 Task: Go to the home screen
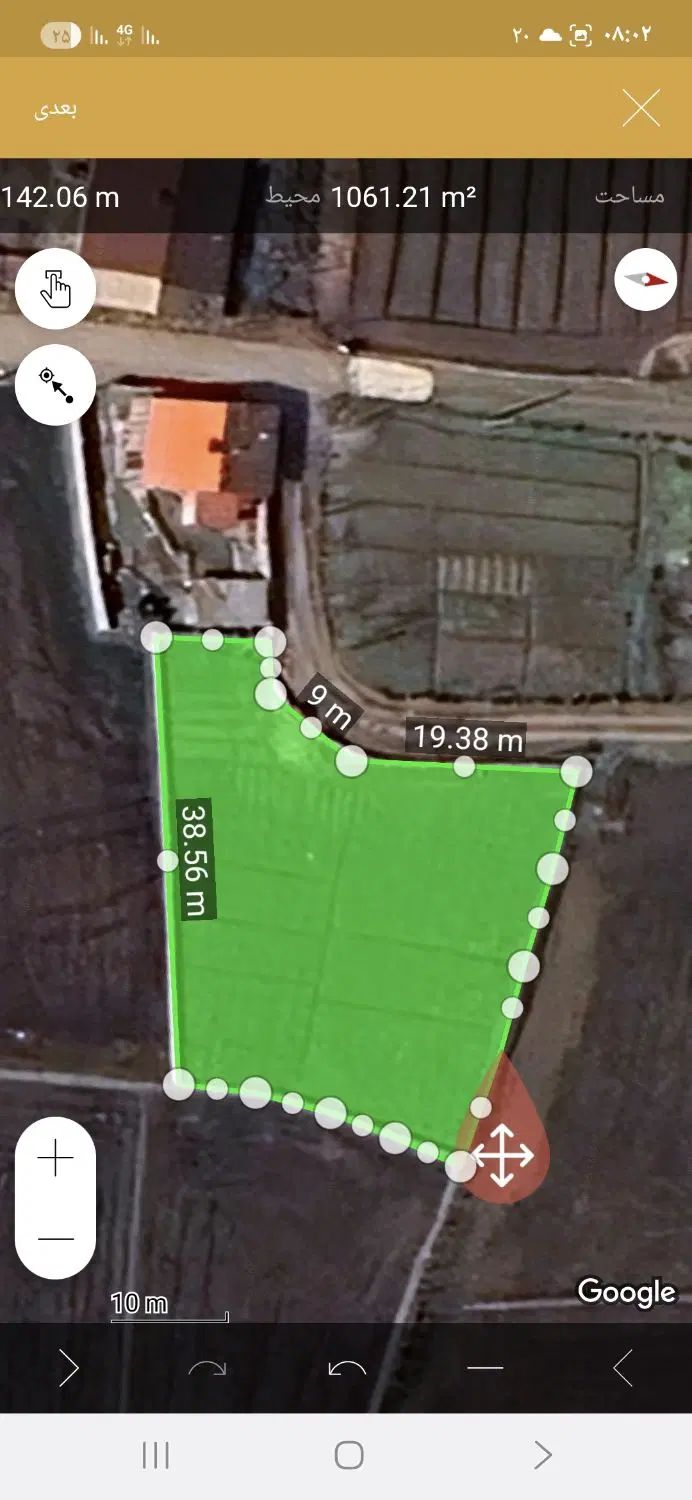(x=348, y=1455)
